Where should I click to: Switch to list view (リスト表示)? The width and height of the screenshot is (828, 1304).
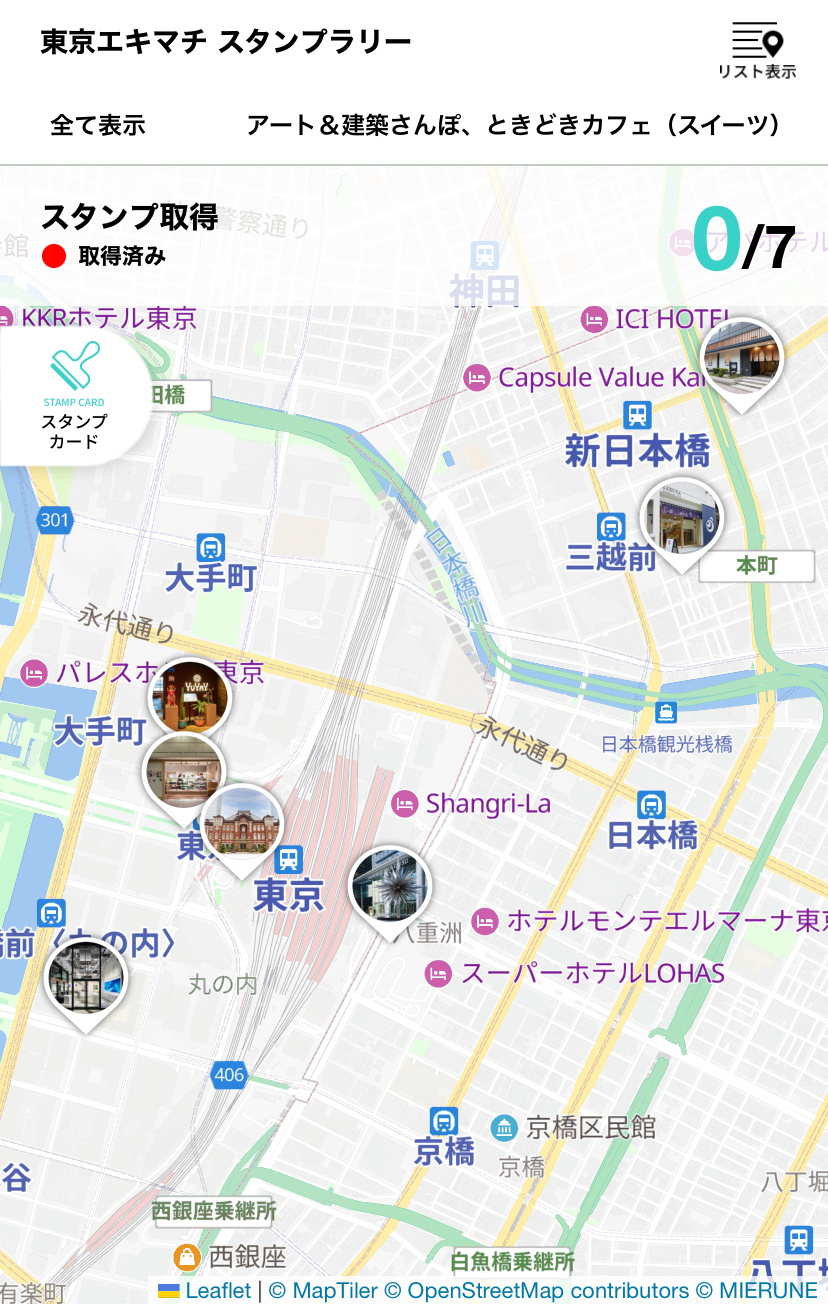(757, 50)
